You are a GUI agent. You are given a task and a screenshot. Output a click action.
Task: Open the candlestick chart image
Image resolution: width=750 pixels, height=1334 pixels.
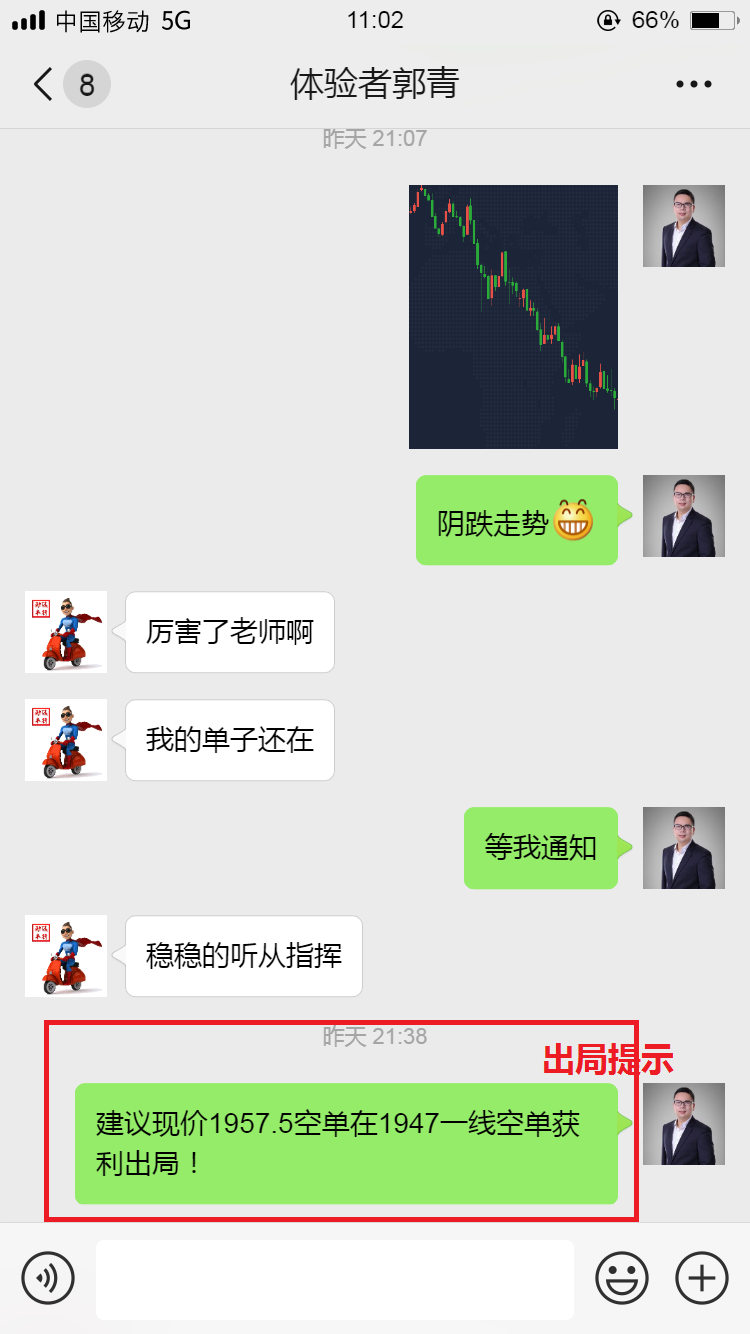(513, 316)
